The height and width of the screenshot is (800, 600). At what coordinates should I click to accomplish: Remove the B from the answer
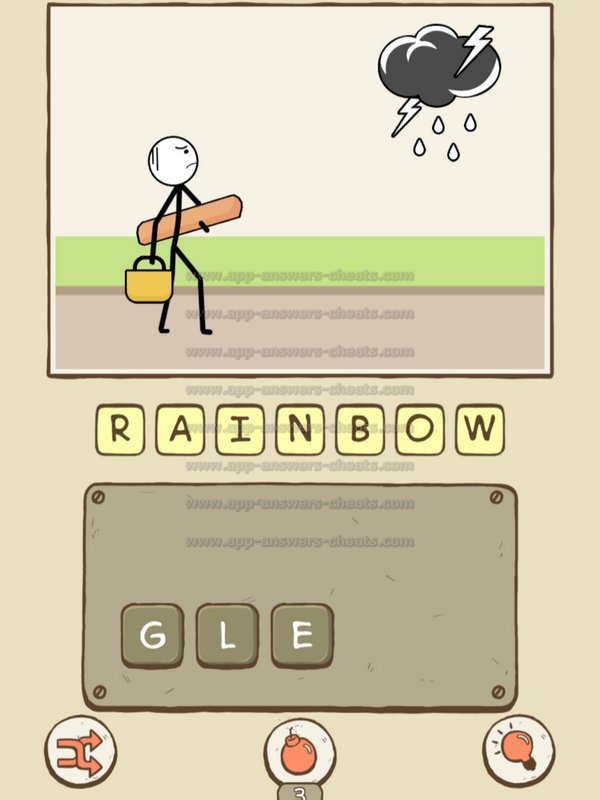coord(360,431)
